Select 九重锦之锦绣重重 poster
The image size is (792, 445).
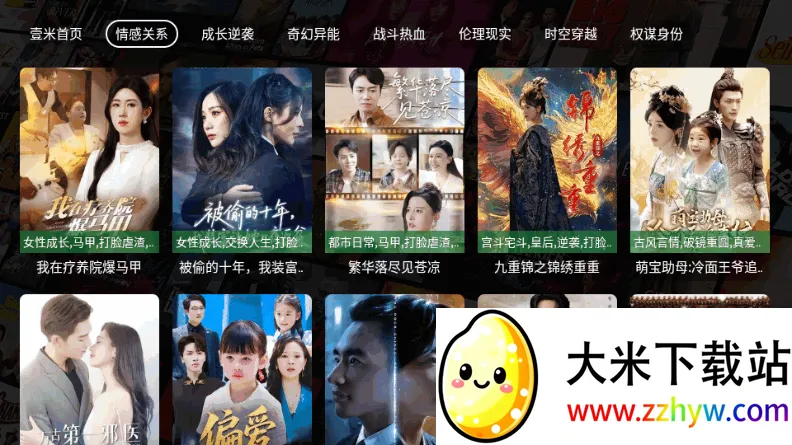547,160
